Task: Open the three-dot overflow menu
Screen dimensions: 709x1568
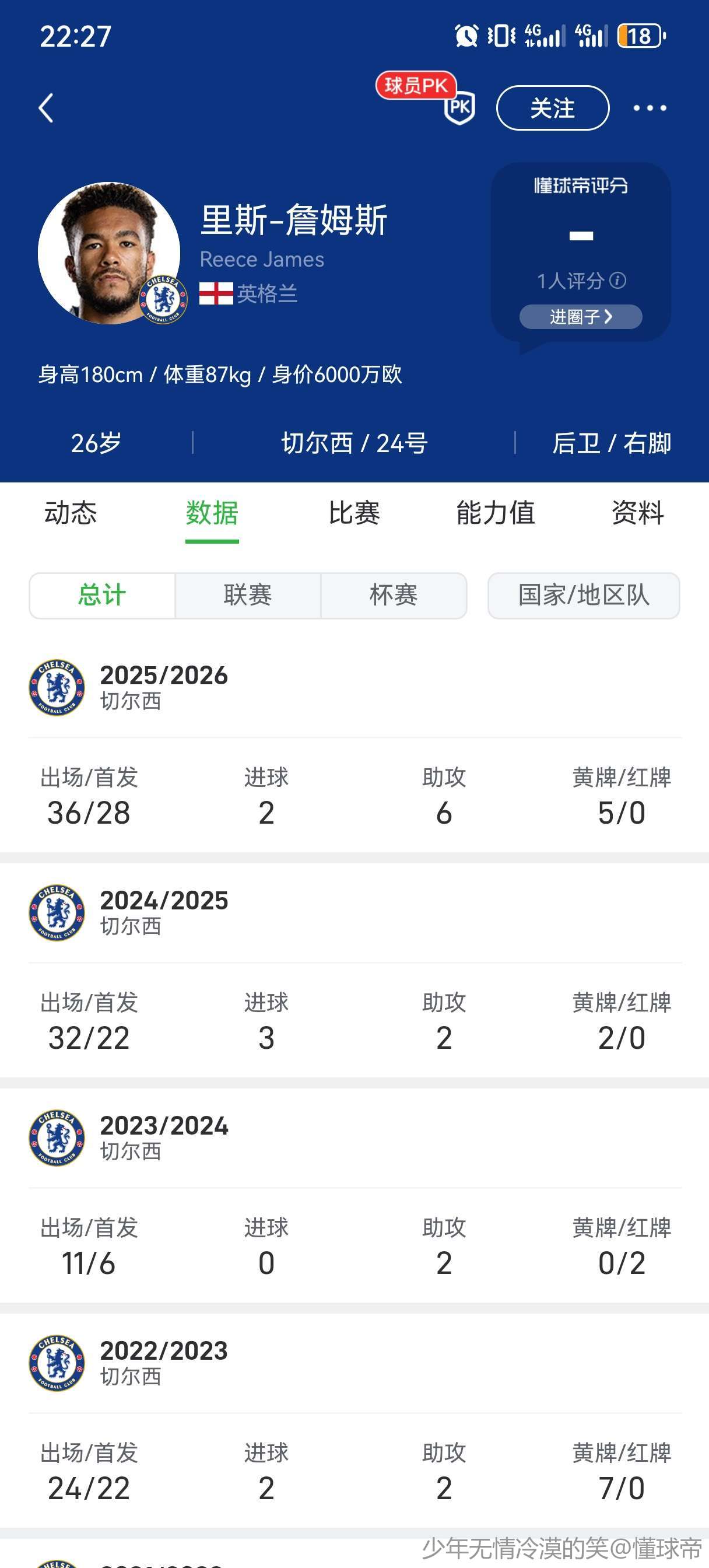Action: 650,108
